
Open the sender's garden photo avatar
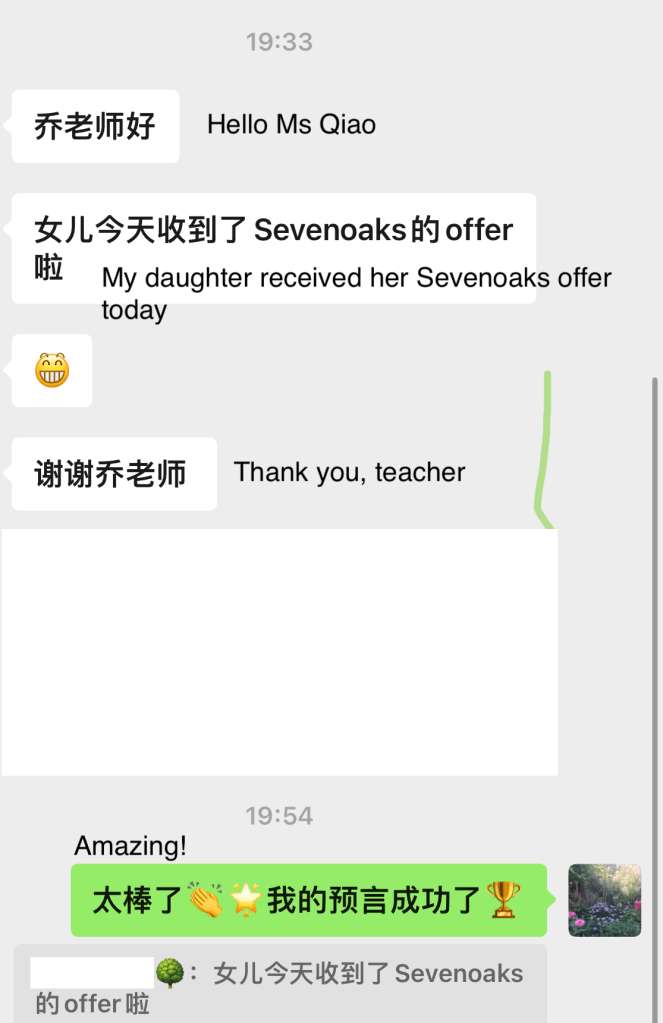pos(604,900)
